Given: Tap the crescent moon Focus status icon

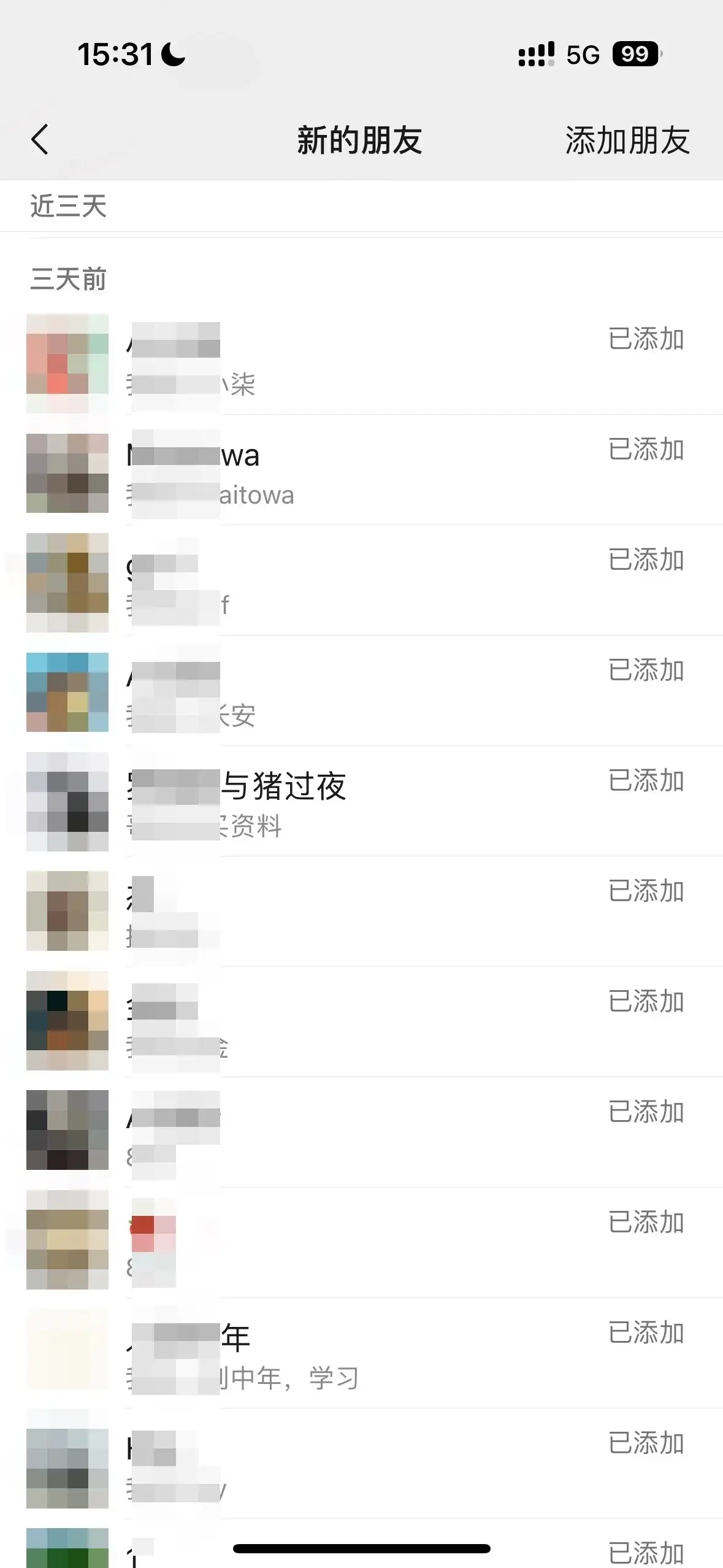Looking at the screenshot, I should pos(172,55).
